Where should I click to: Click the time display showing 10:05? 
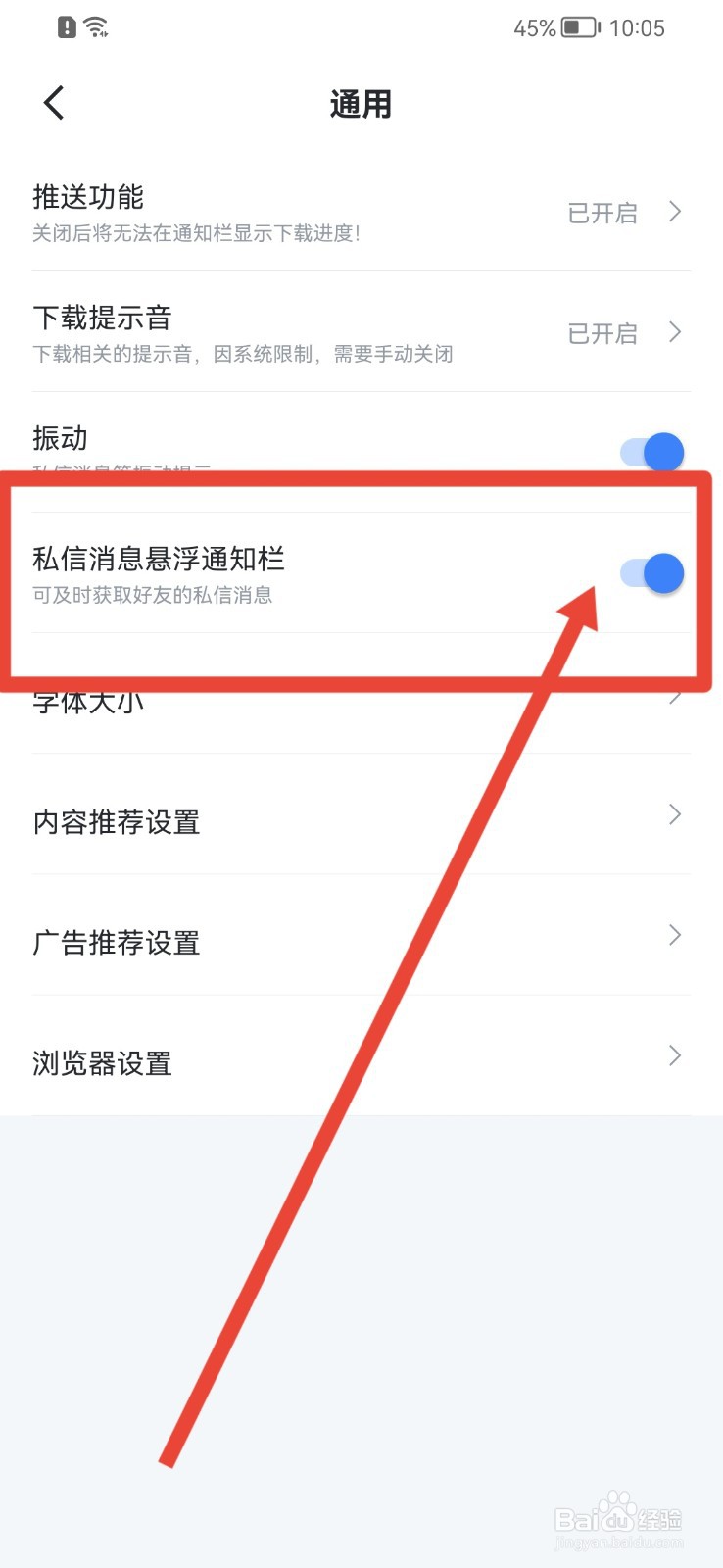pos(640,28)
